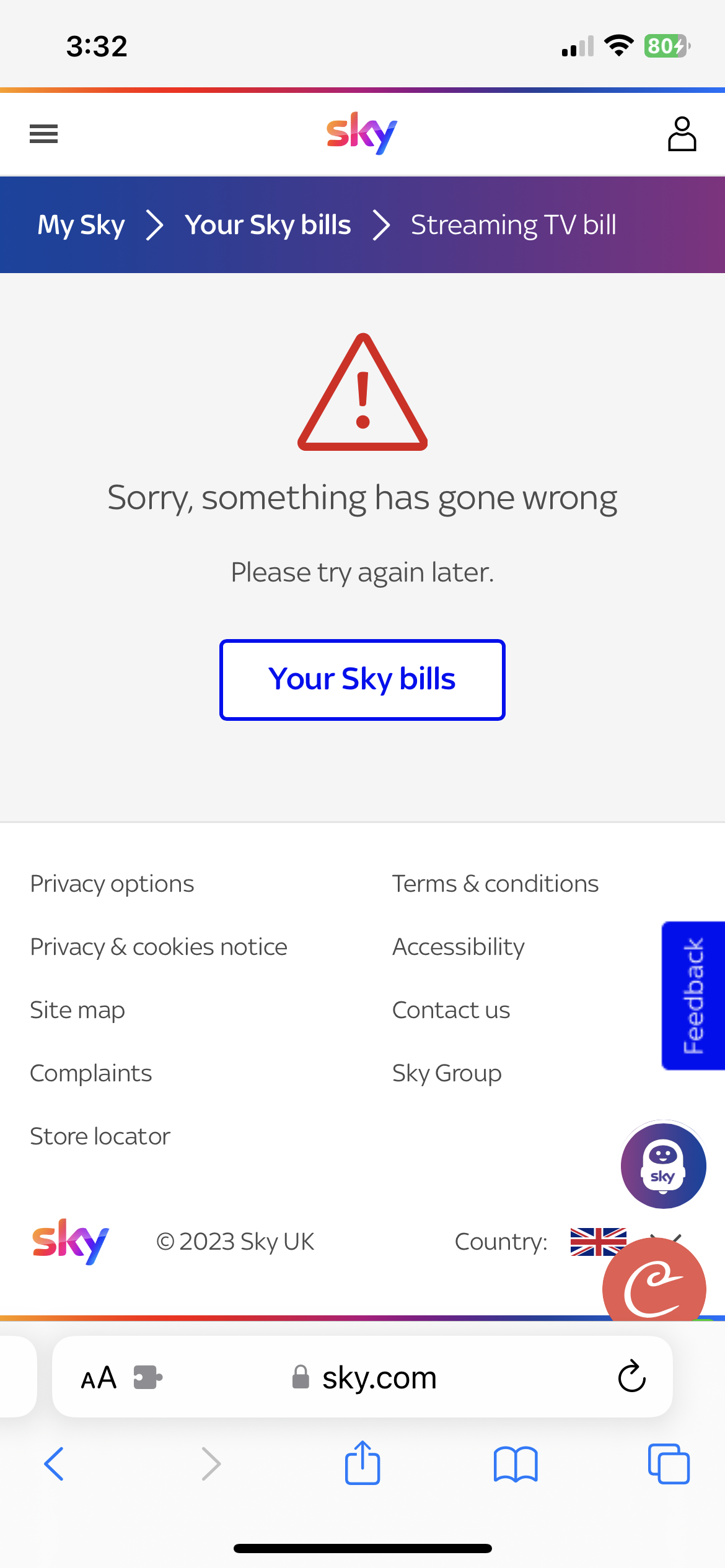Image resolution: width=725 pixels, height=1568 pixels.
Task: Tap the Safari share icon
Action: click(x=362, y=1464)
